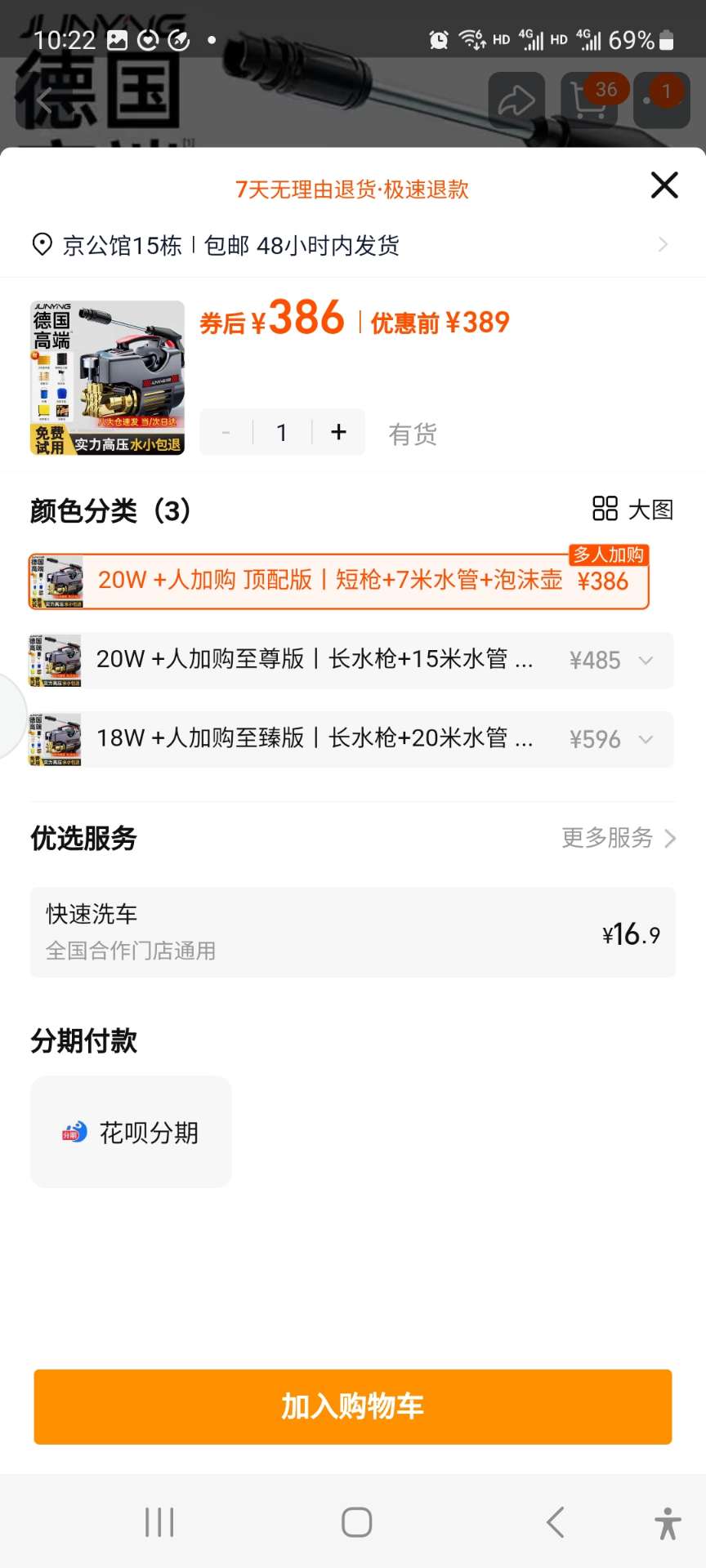Select the 顶配版 短枪+7米水管 option
The image size is (706, 1568).
point(338,581)
